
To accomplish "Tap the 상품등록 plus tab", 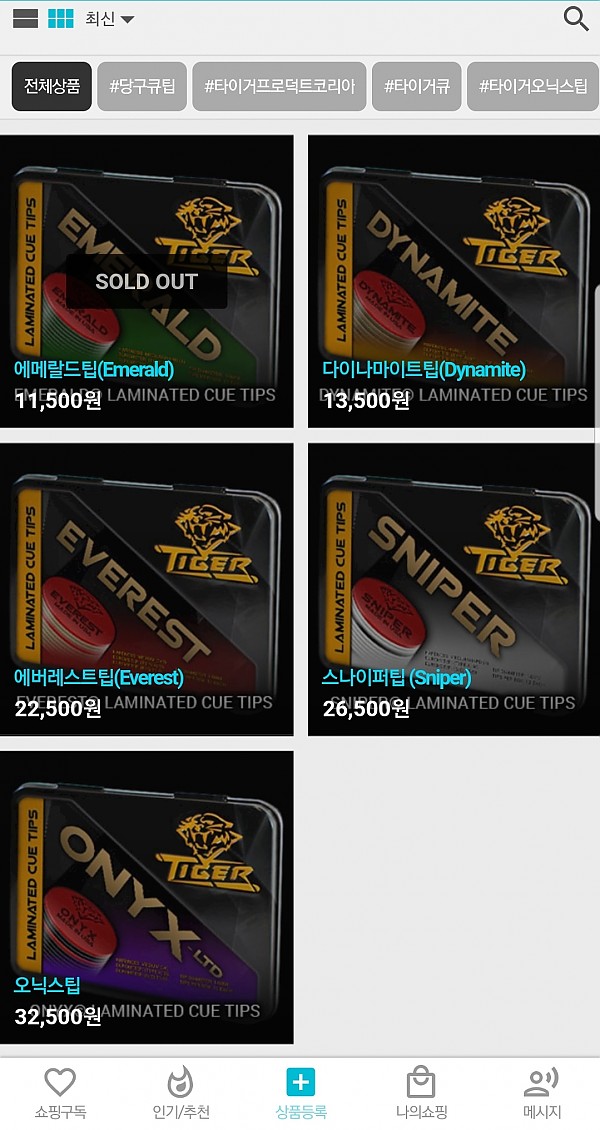I will (301, 1093).
